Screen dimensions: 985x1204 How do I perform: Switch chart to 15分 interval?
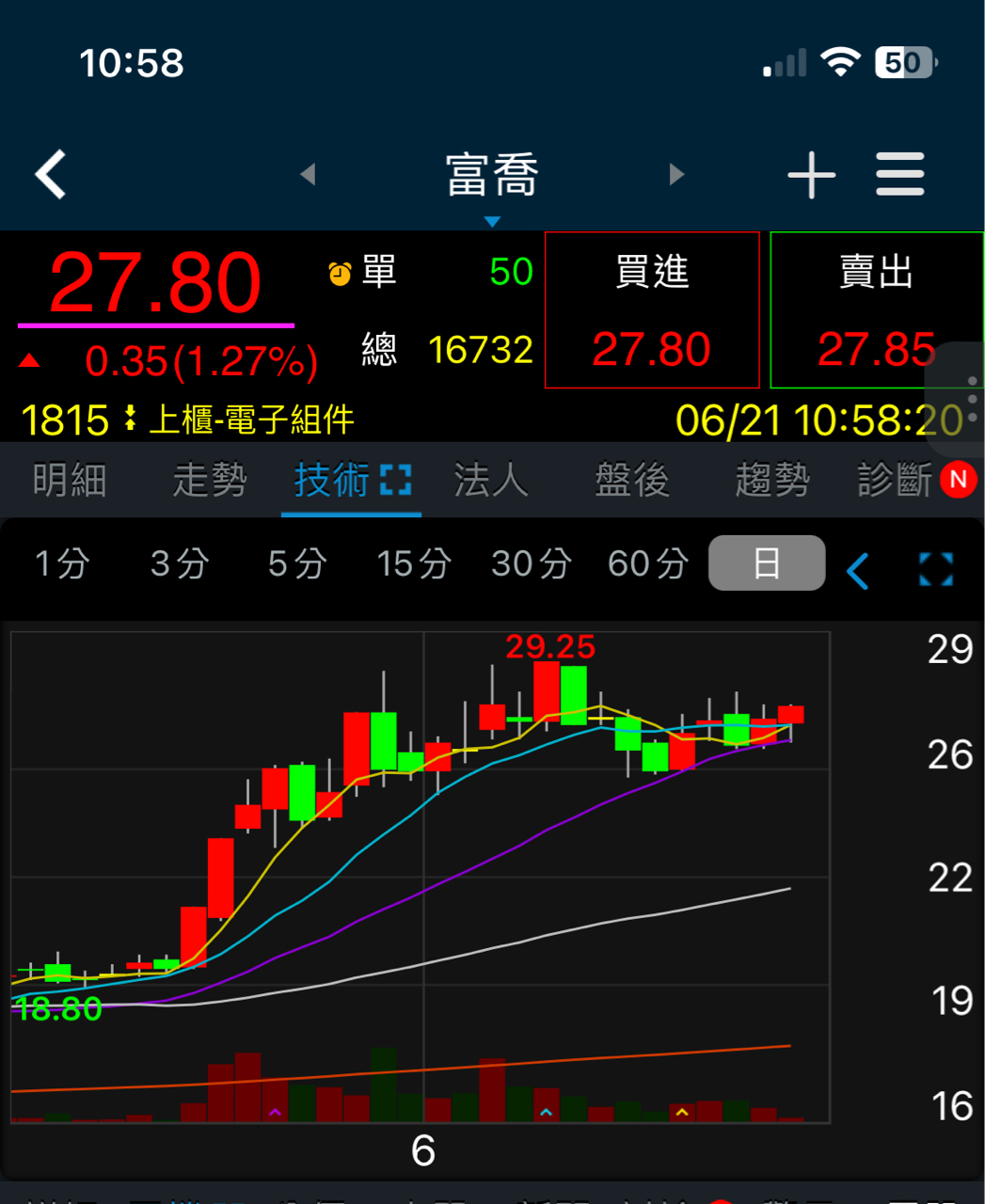pyautogui.click(x=414, y=564)
